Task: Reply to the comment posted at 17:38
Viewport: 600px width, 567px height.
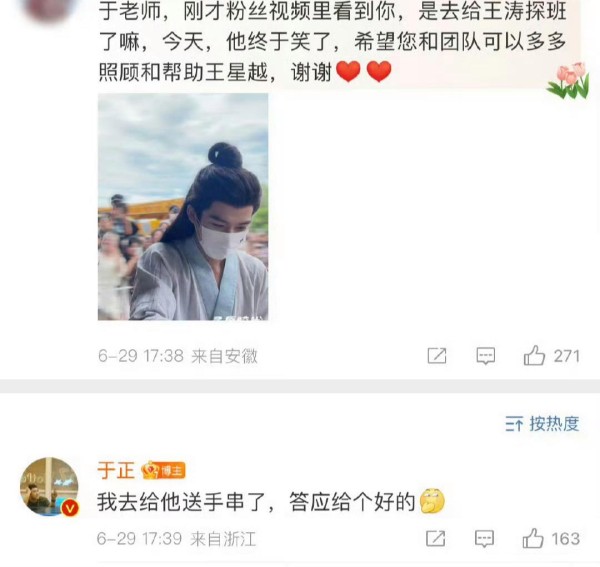Action: coord(486,356)
